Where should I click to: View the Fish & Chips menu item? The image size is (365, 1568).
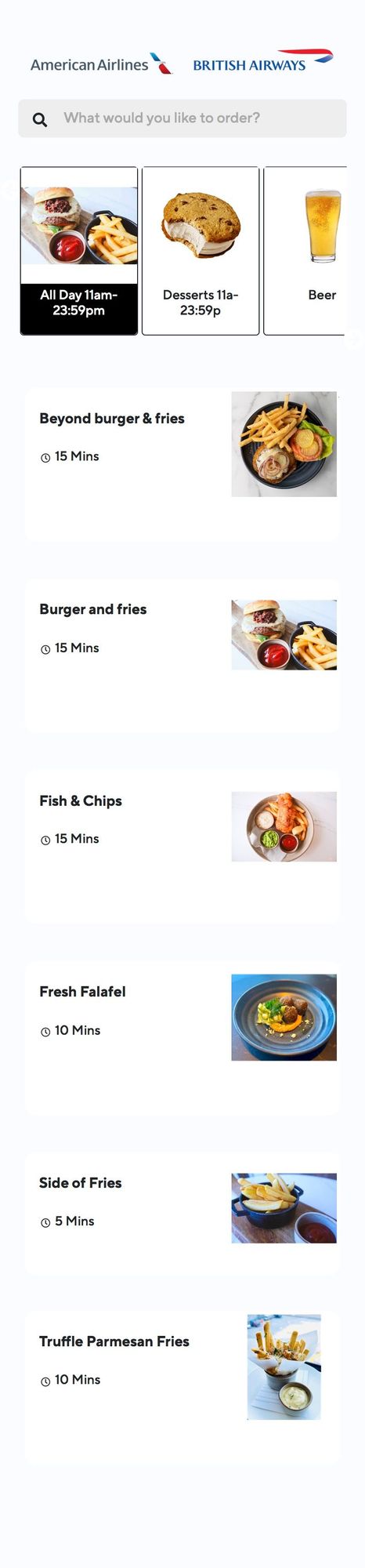pyautogui.click(x=182, y=847)
